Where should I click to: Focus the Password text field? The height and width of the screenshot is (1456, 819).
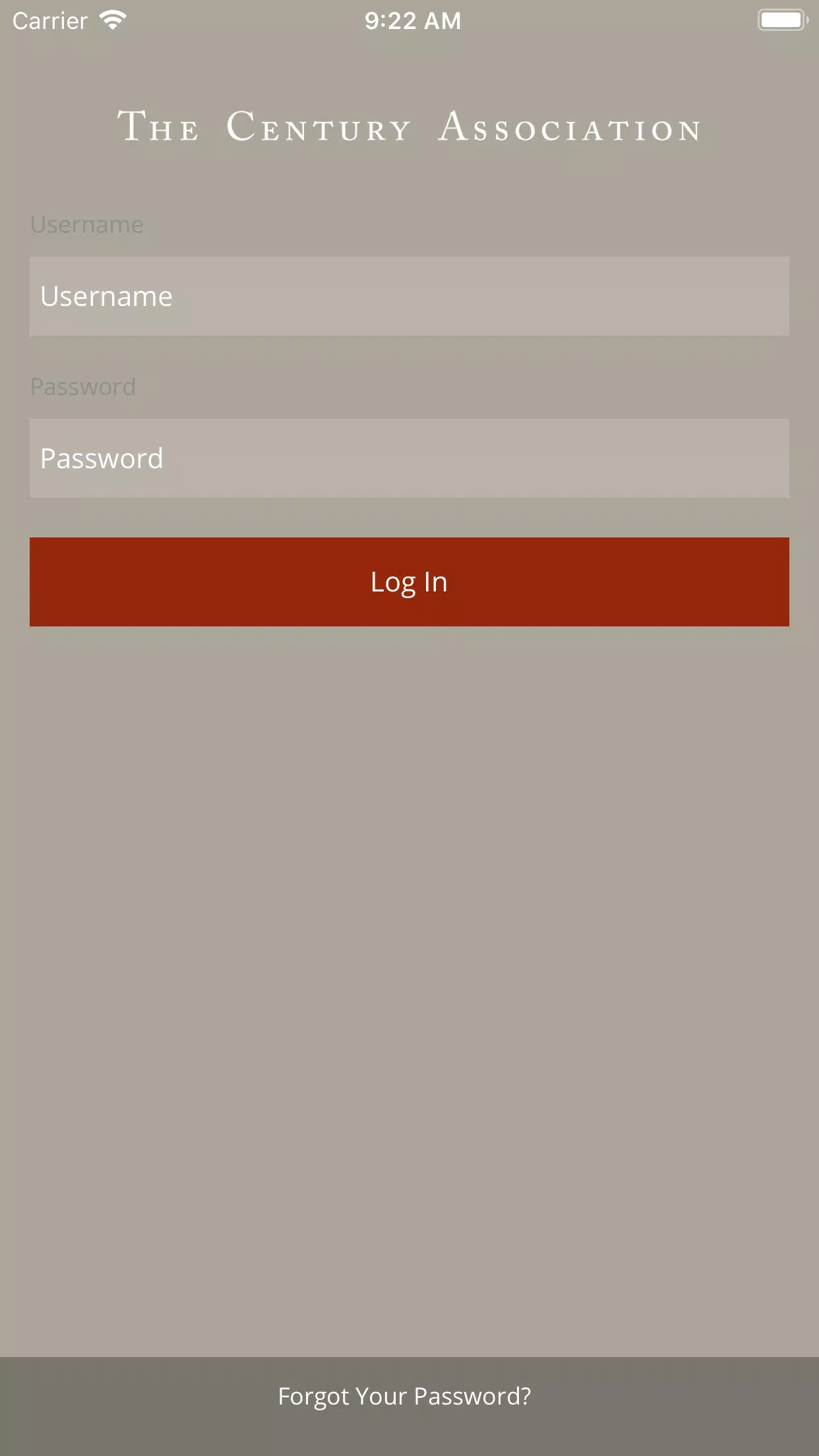pos(409,458)
